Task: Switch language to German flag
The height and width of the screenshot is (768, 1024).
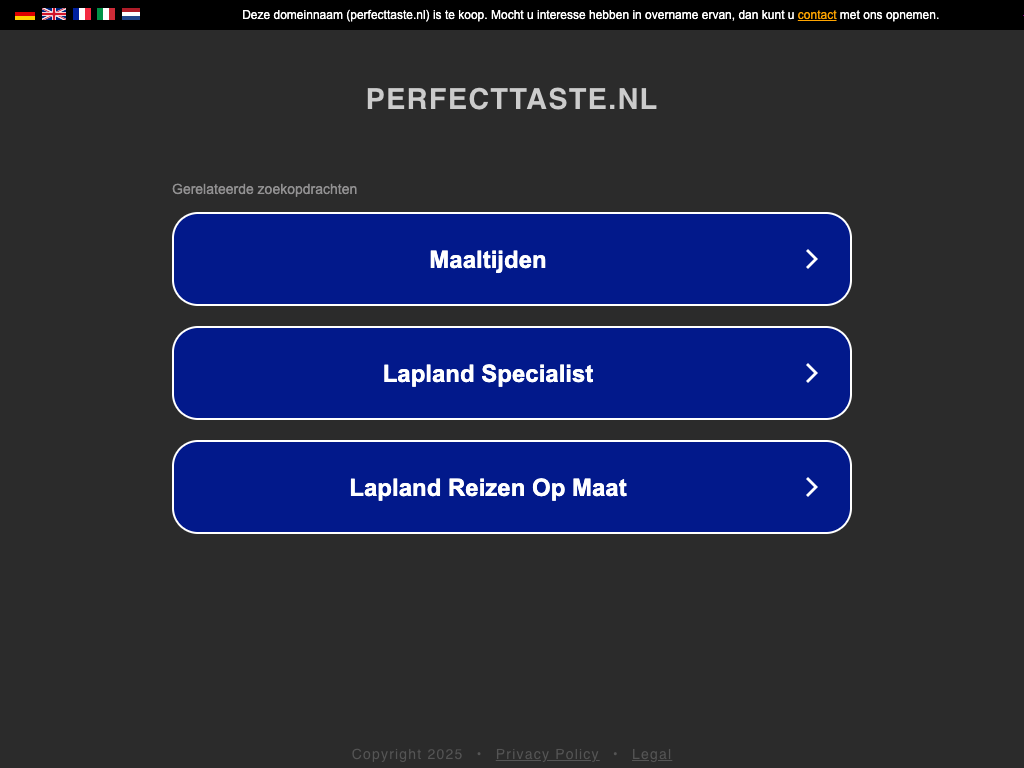Action: [x=25, y=14]
